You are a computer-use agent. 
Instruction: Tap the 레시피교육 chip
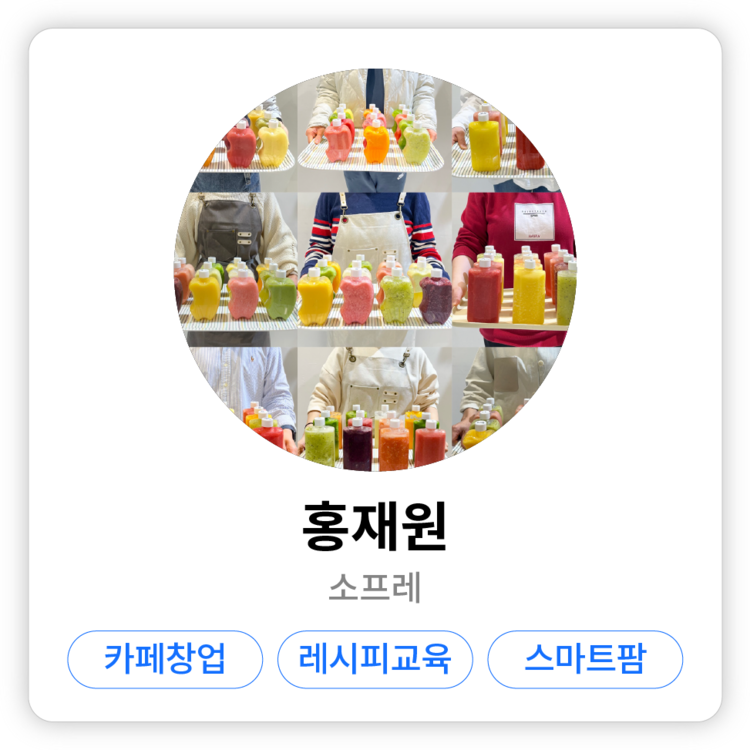(x=375, y=659)
